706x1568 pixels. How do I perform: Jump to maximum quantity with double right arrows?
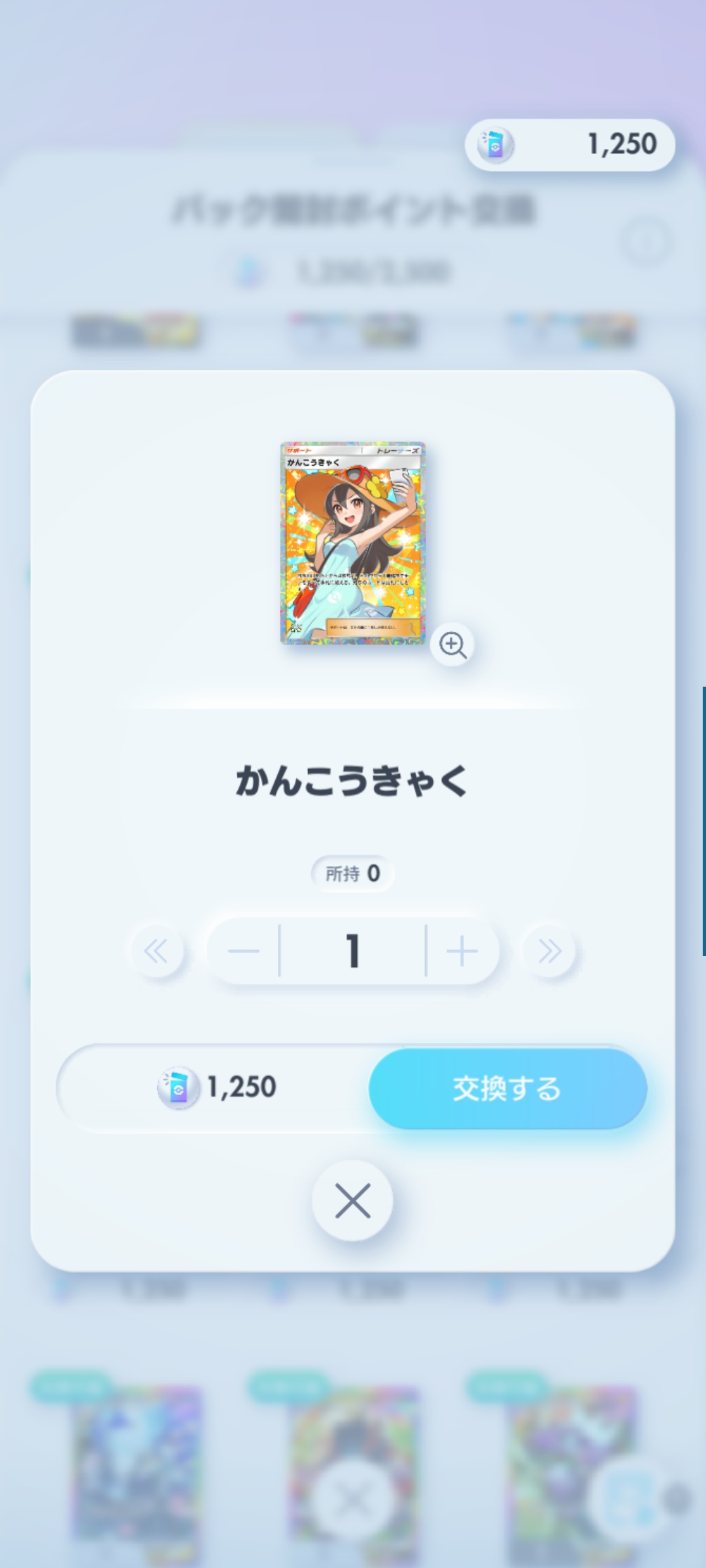click(x=549, y=951)
